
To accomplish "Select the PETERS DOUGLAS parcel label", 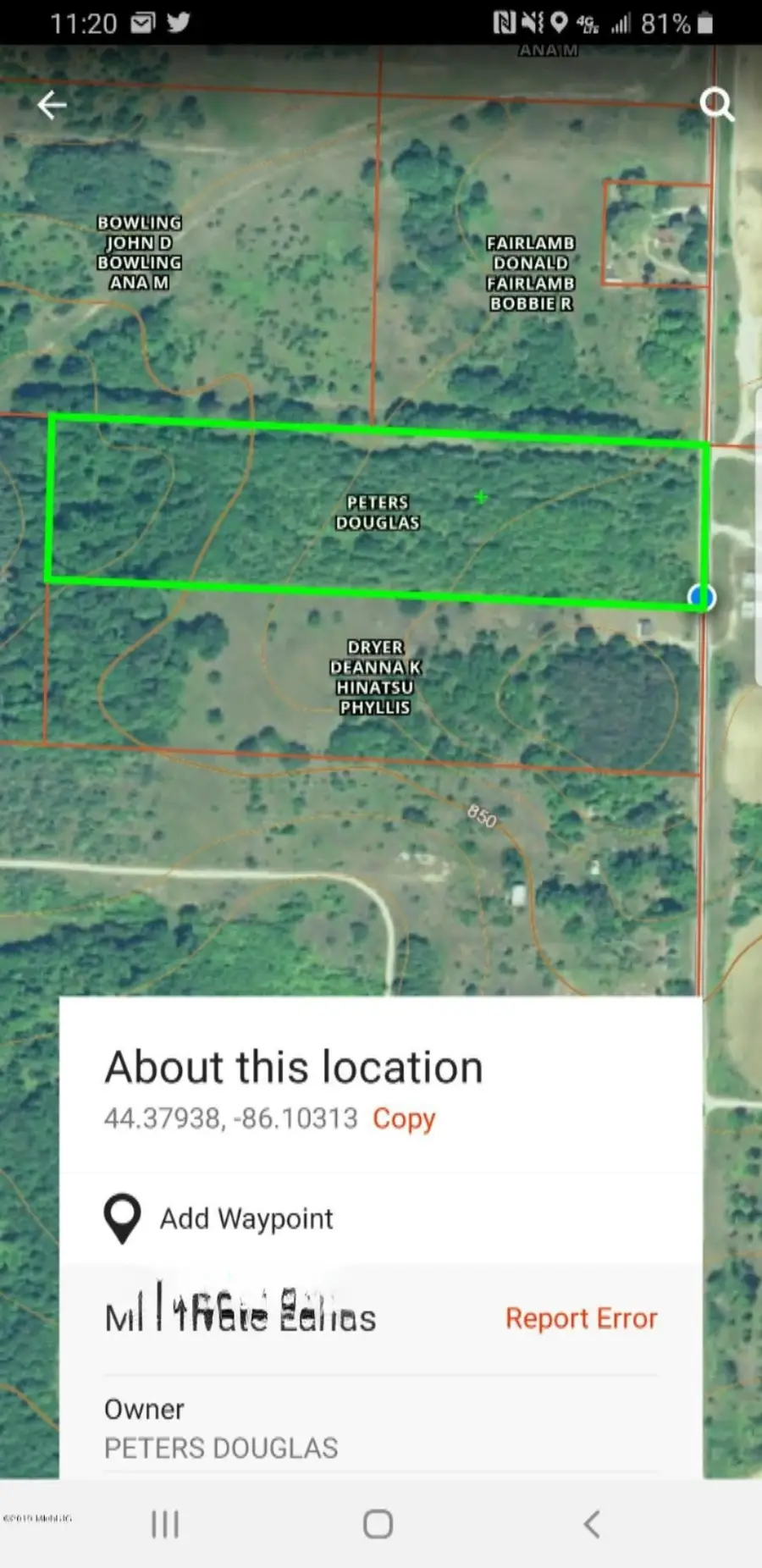I will [378, 512].
